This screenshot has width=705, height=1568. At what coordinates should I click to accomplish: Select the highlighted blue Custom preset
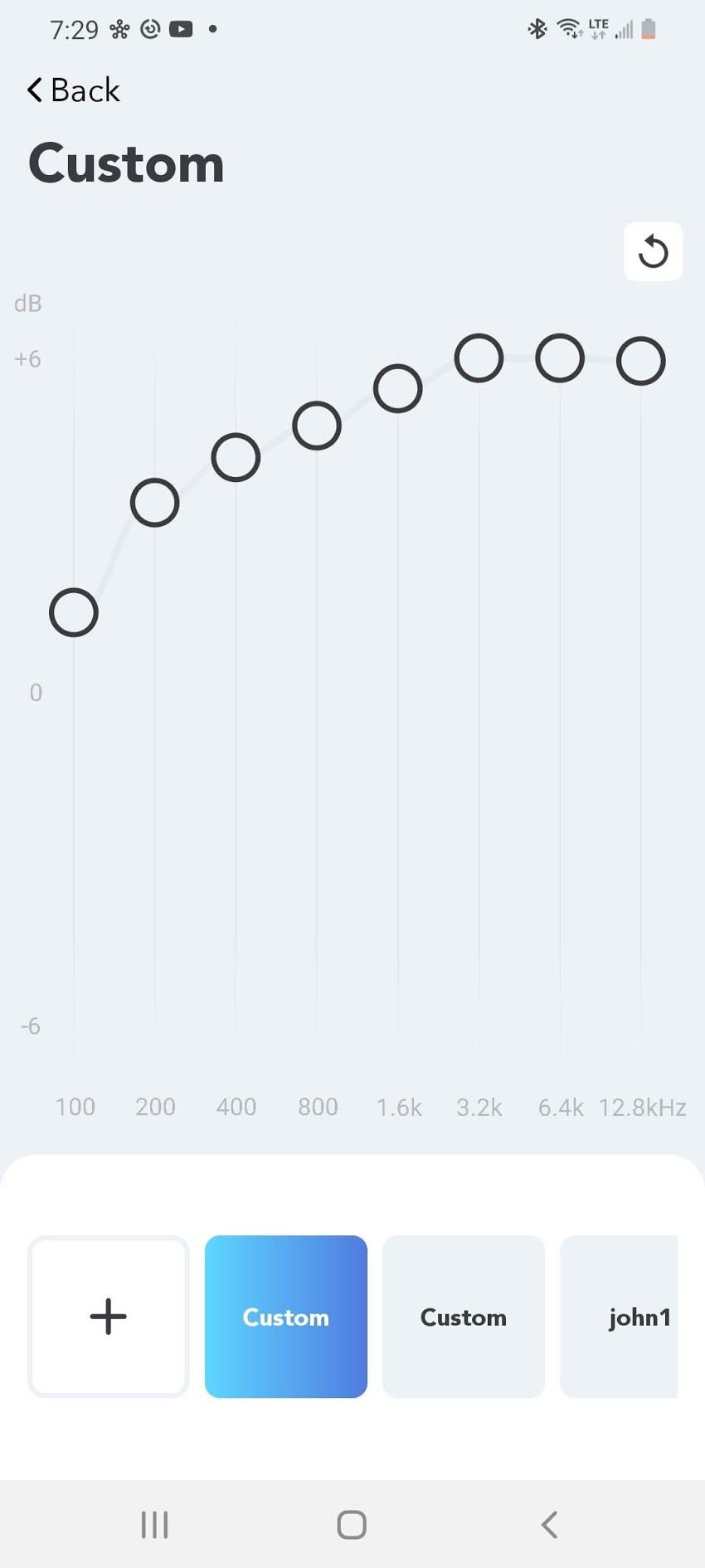286,1317
